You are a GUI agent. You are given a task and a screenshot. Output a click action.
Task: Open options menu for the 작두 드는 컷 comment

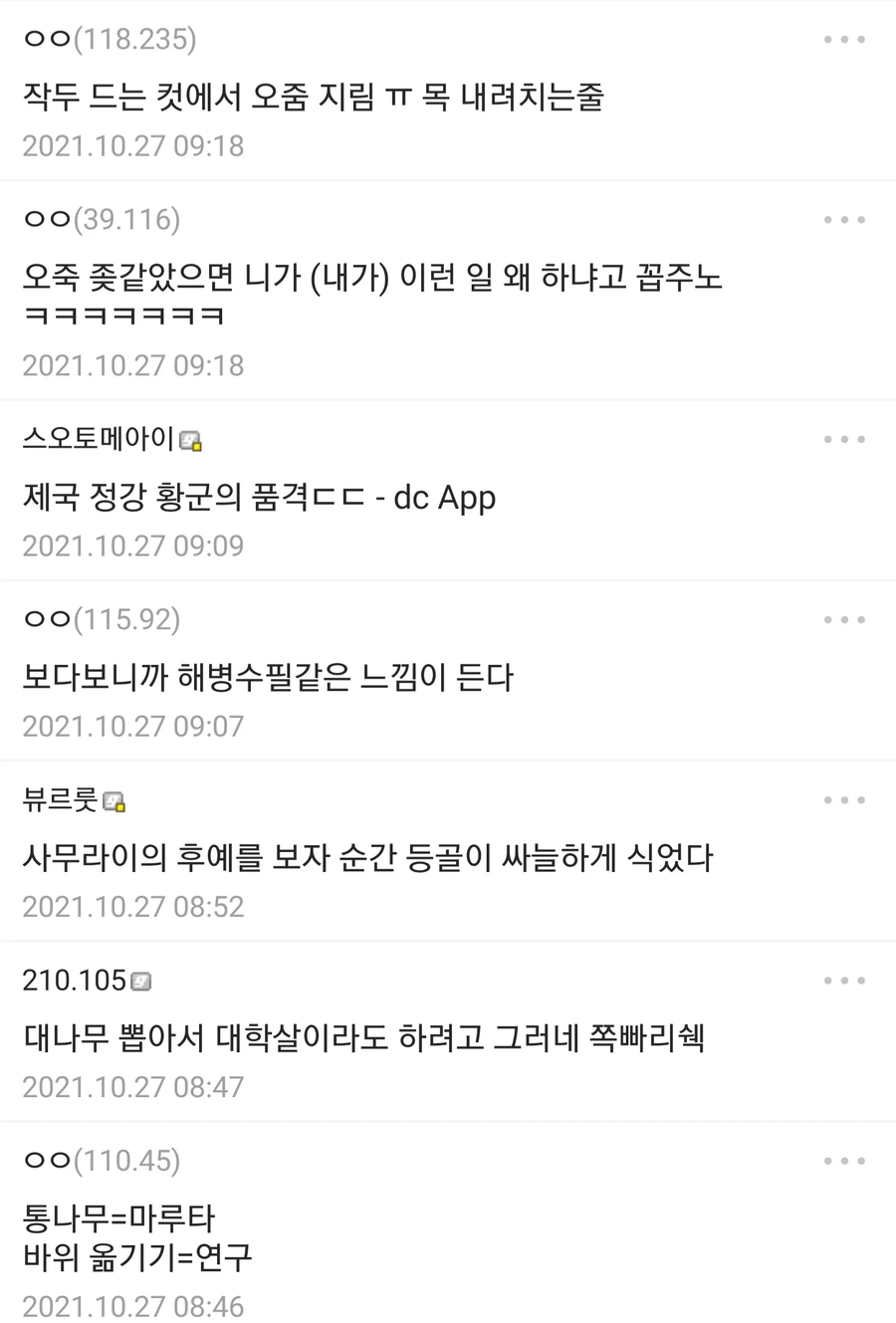(844, 39)
